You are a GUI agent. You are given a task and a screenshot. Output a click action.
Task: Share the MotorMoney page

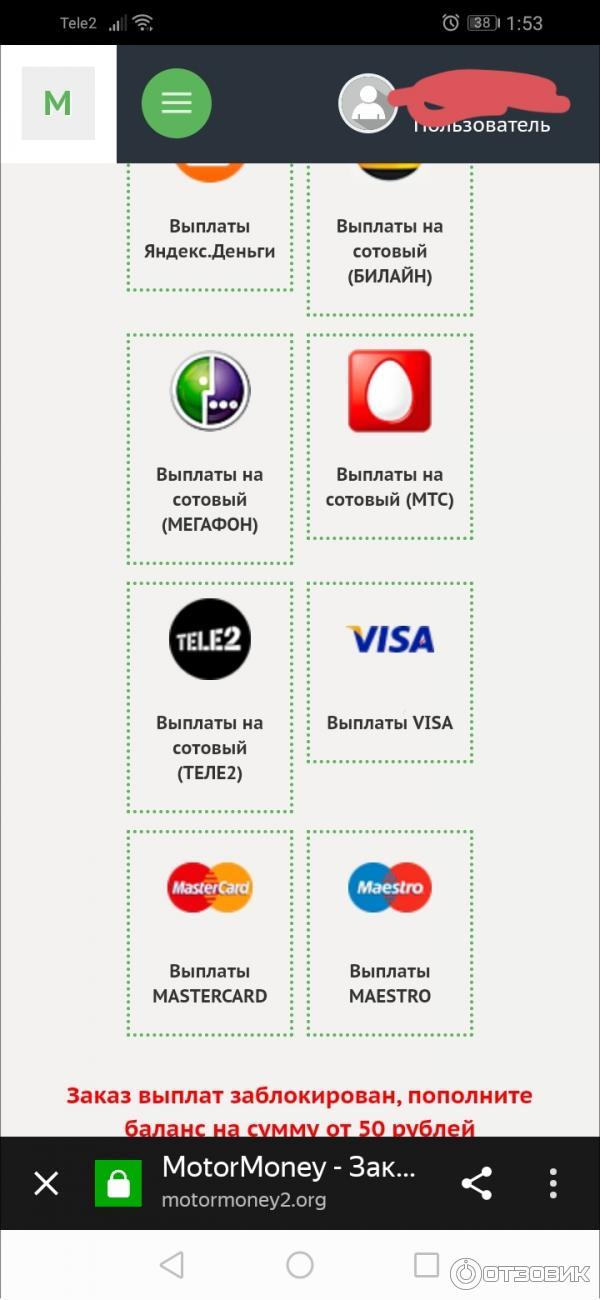pos(476,1184)
